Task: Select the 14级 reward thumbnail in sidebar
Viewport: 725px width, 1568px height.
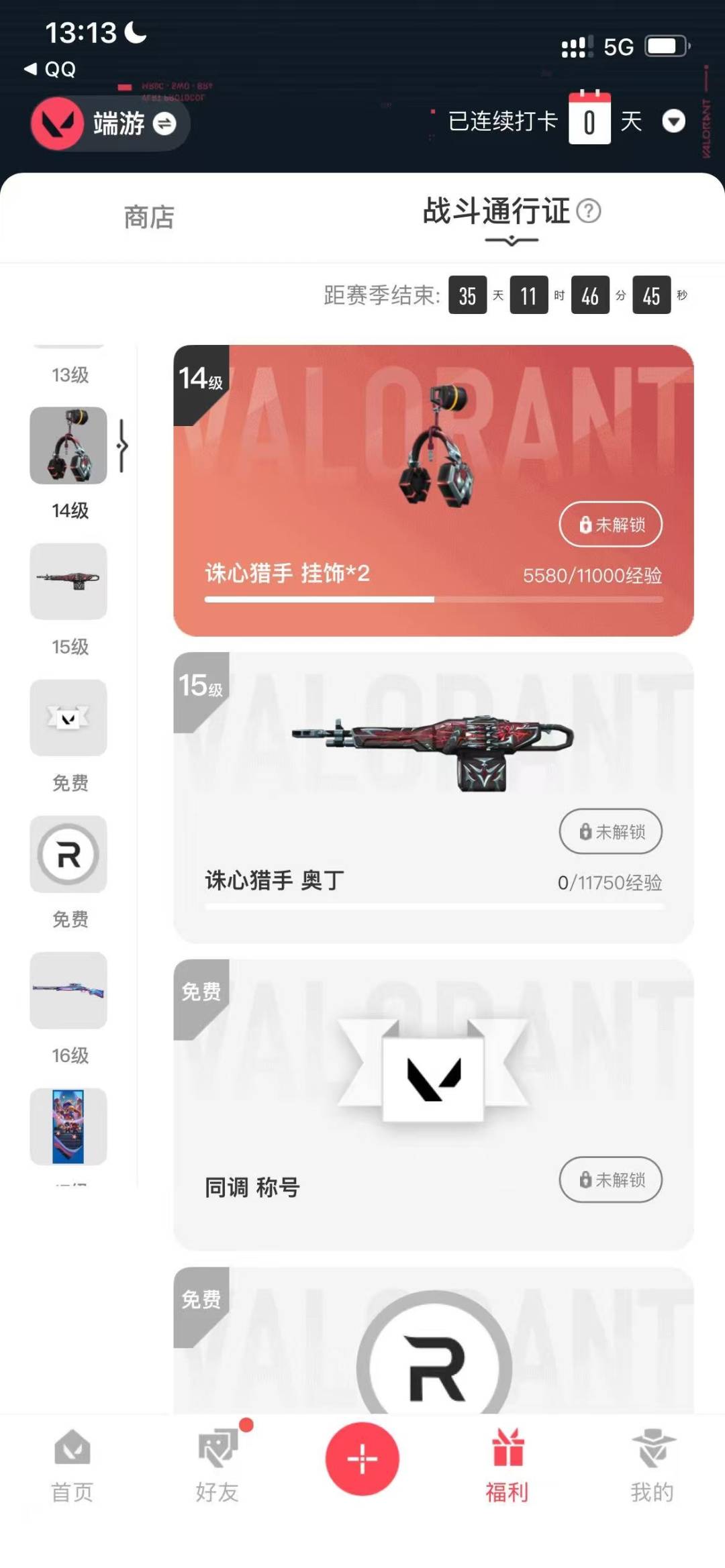Action: pyautogui.click(x=68, y=446)
